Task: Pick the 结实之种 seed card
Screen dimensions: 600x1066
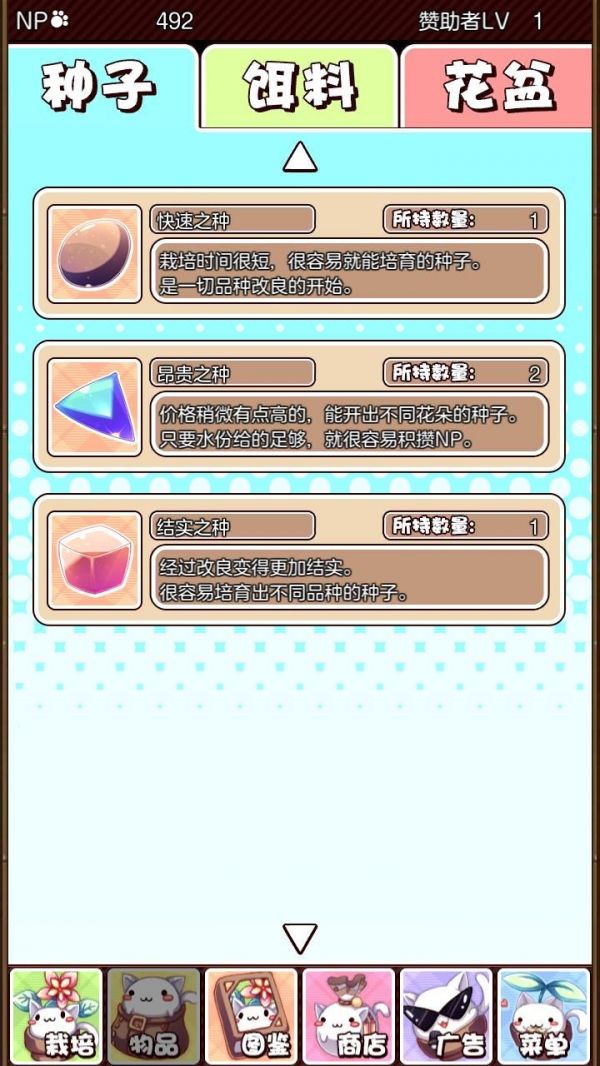Action: click(299, 559)
